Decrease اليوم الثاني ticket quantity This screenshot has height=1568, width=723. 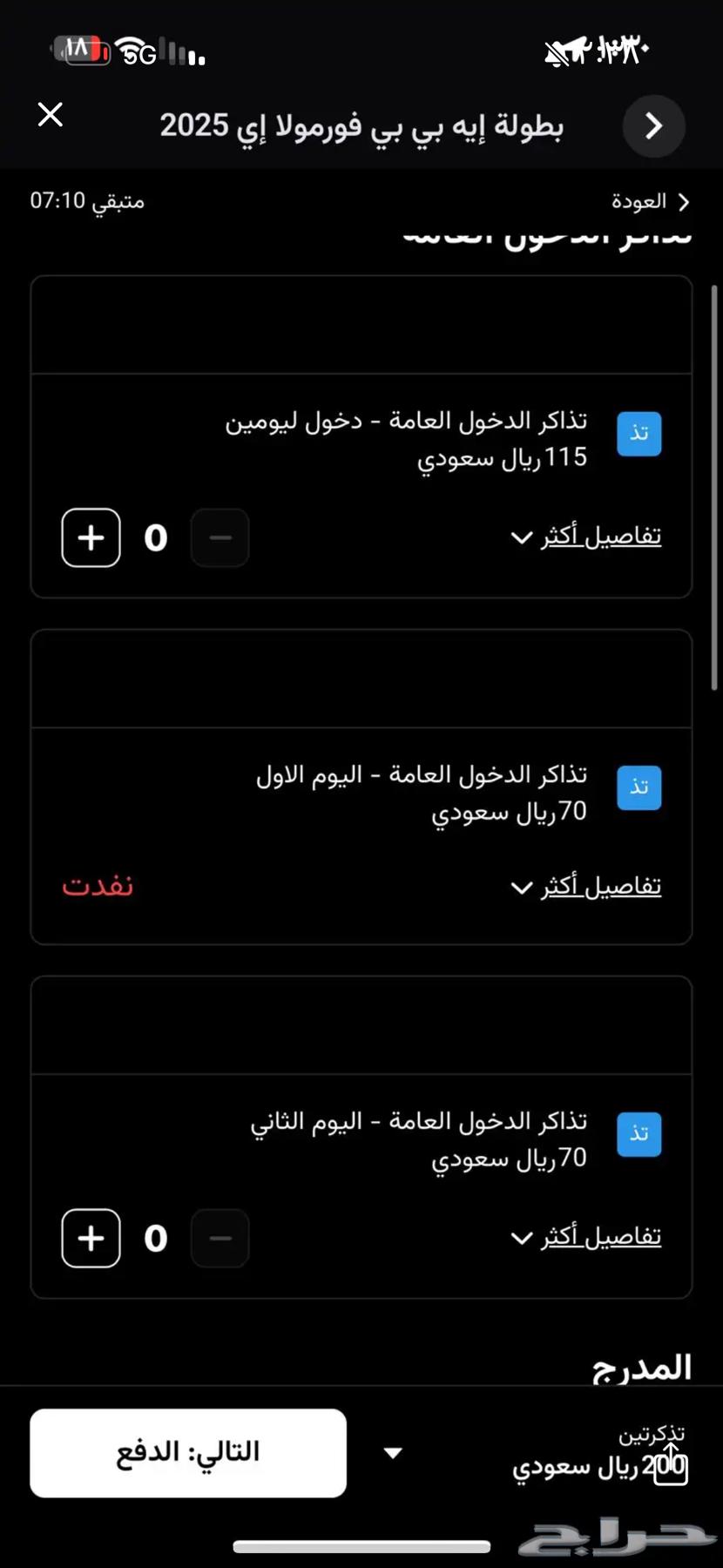pyautogui.click(x=220, y=1238)
